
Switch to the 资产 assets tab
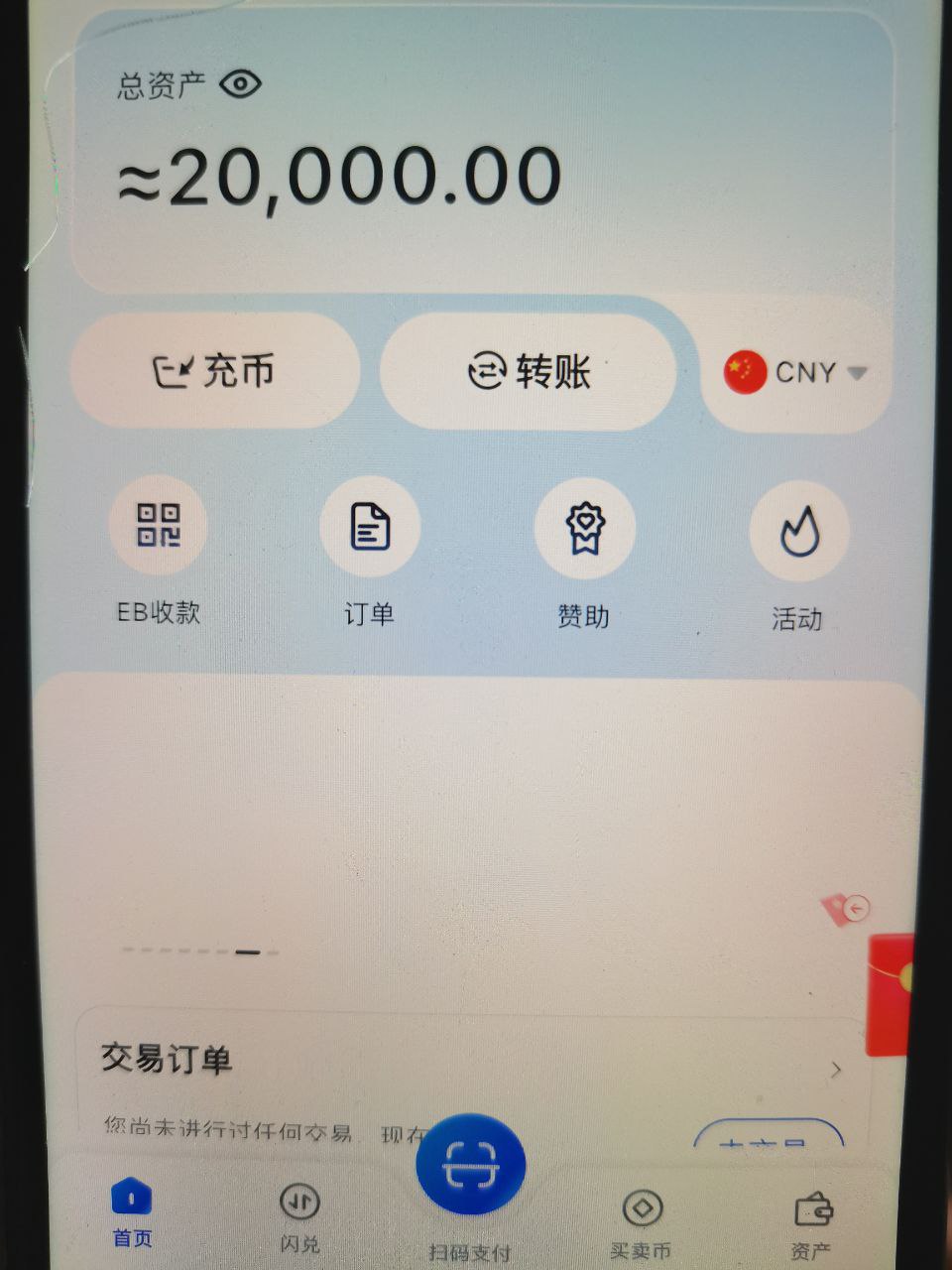[x=813, y=1222]
